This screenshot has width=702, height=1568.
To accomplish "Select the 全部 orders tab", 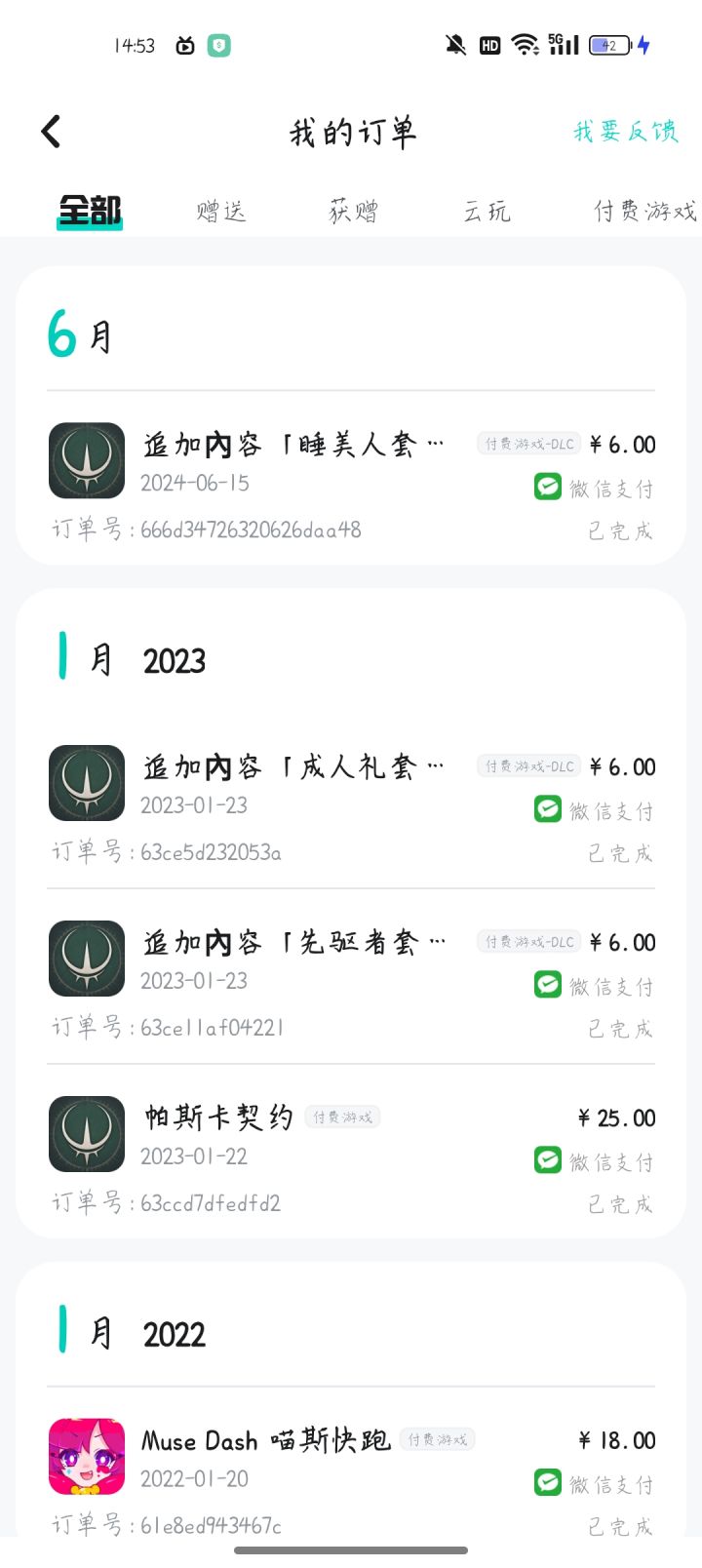I will [x=90, y=211].
